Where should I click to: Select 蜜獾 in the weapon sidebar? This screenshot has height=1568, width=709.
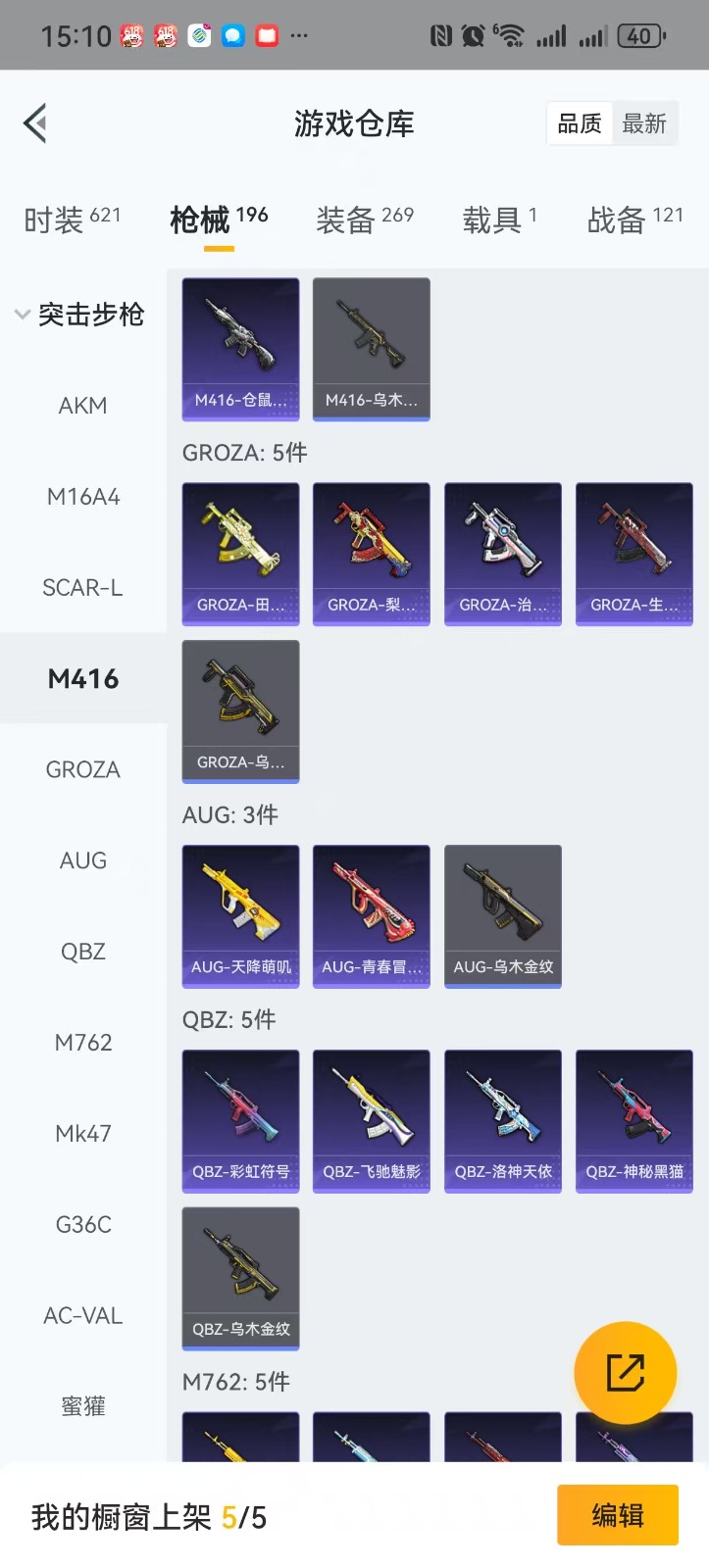[x=82, y=1406]
